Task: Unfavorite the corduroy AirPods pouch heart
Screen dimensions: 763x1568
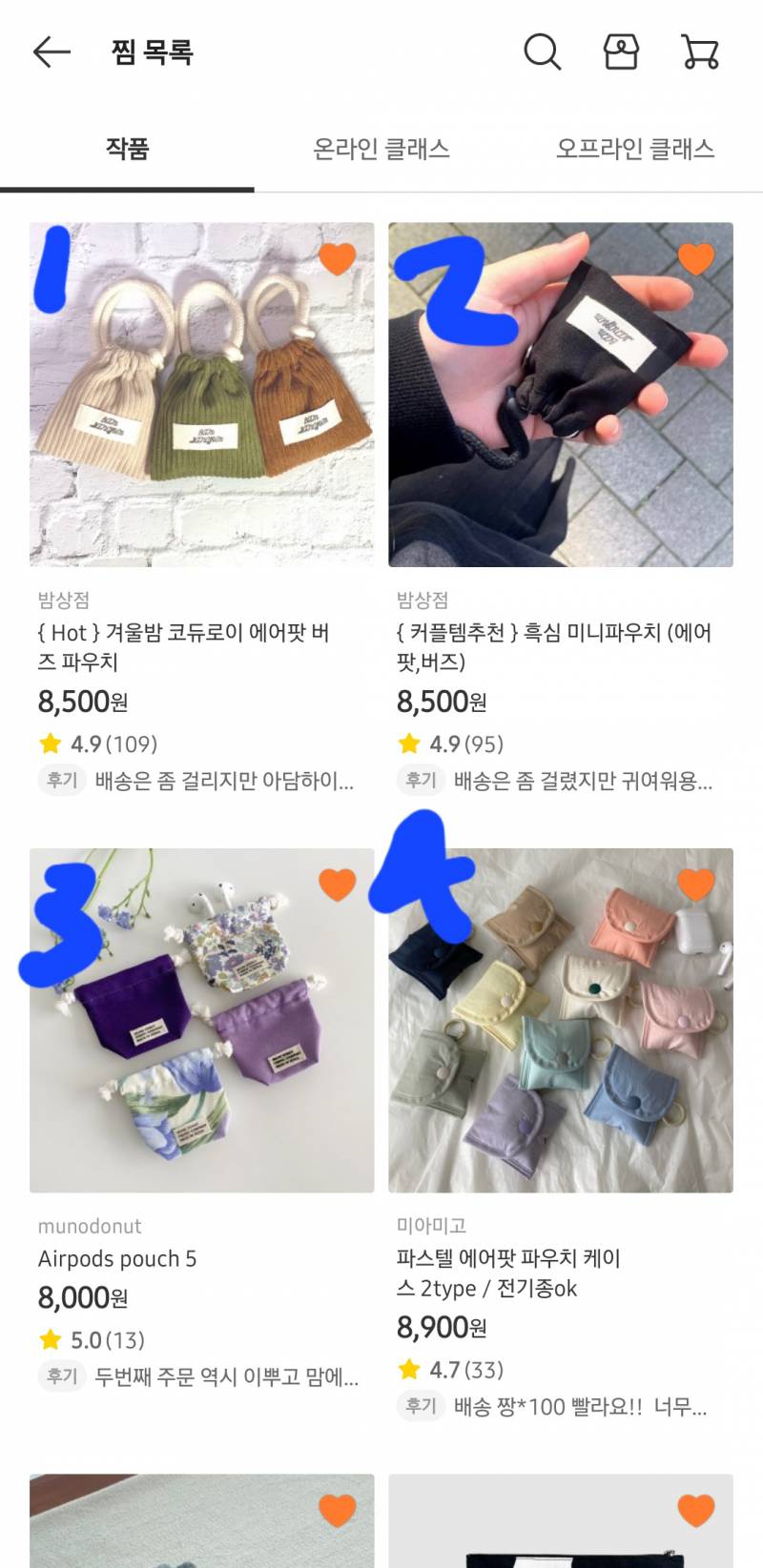Action: 336,257
